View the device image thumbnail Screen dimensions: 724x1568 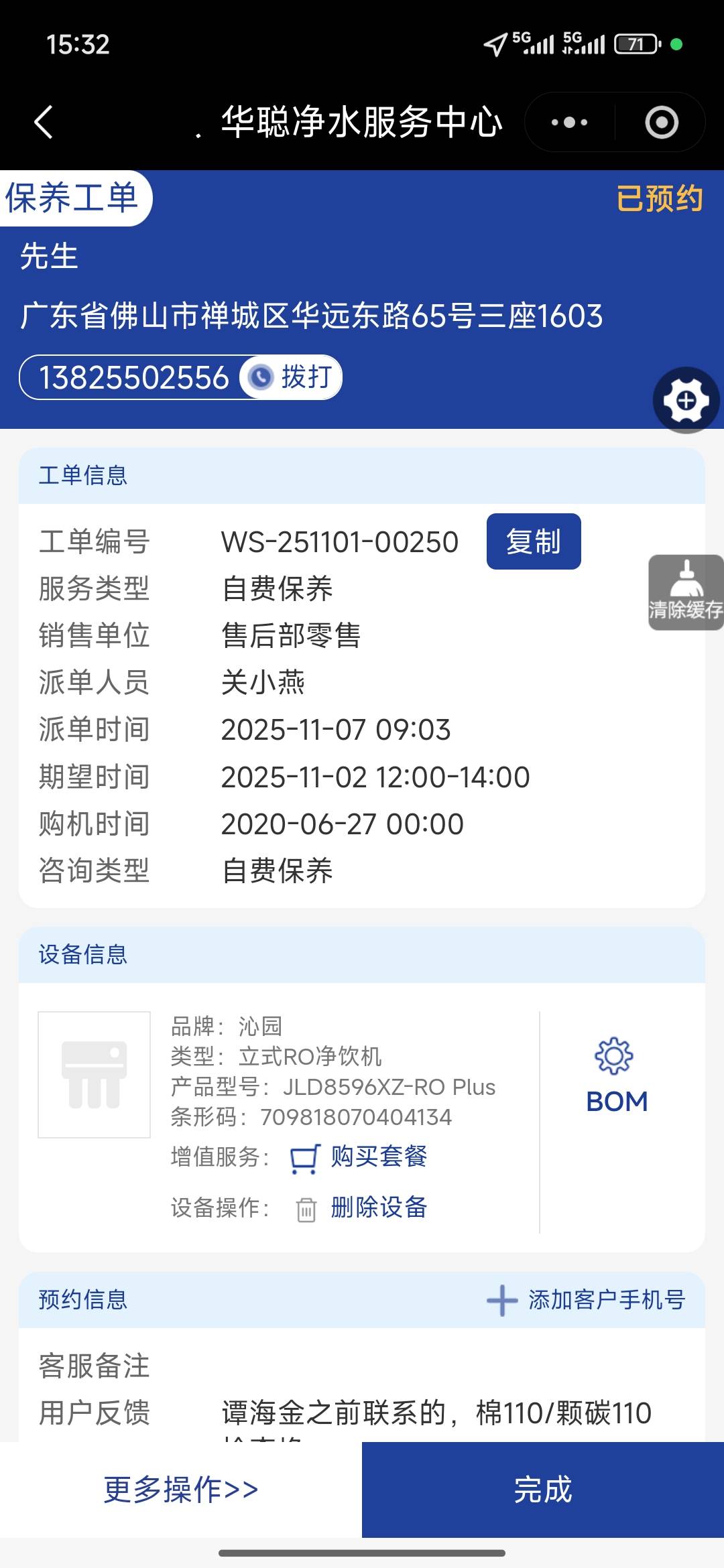pyautogui.click(x=95, y=1074)
